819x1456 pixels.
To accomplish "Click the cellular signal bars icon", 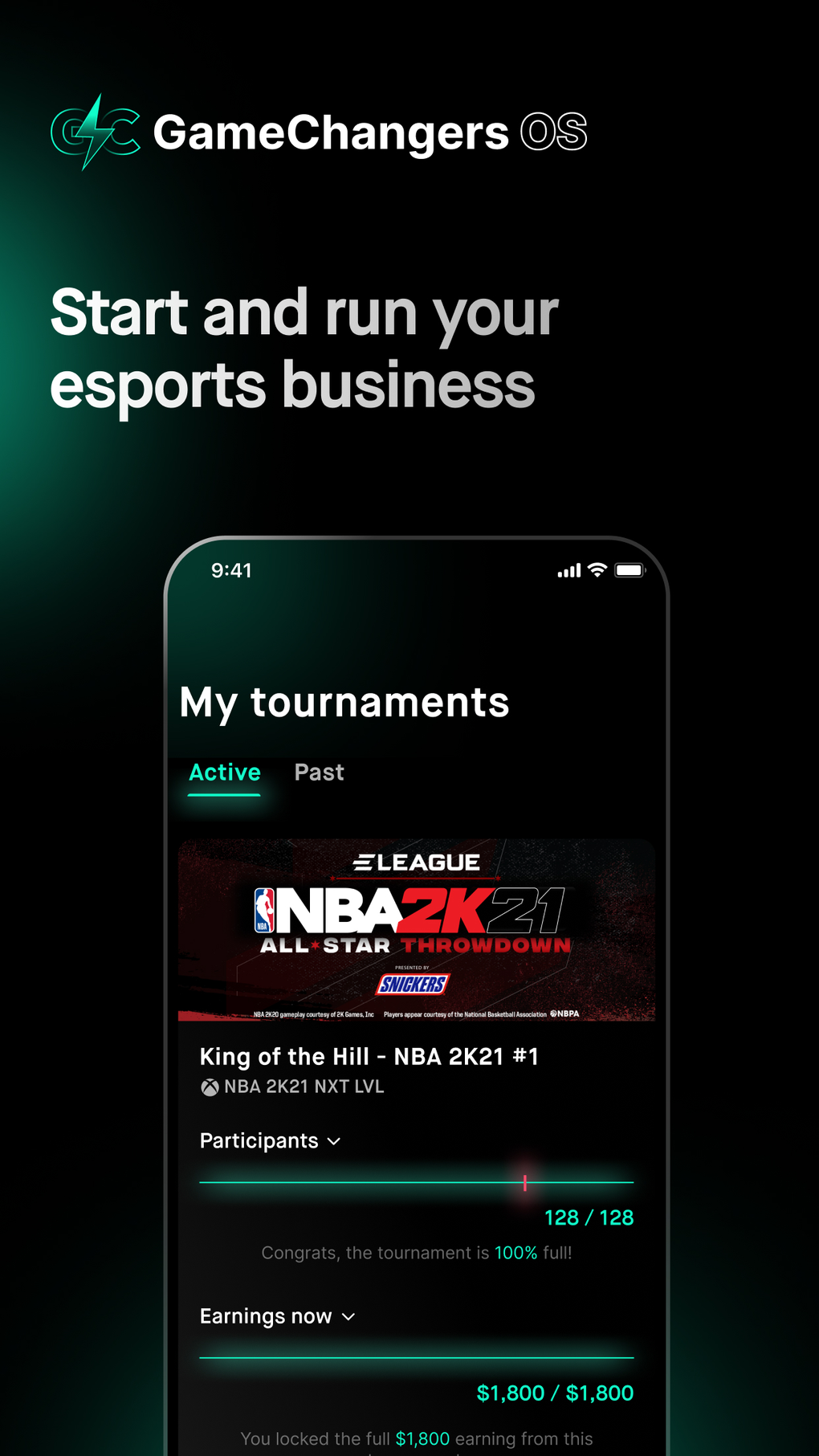I will point(568,570).
